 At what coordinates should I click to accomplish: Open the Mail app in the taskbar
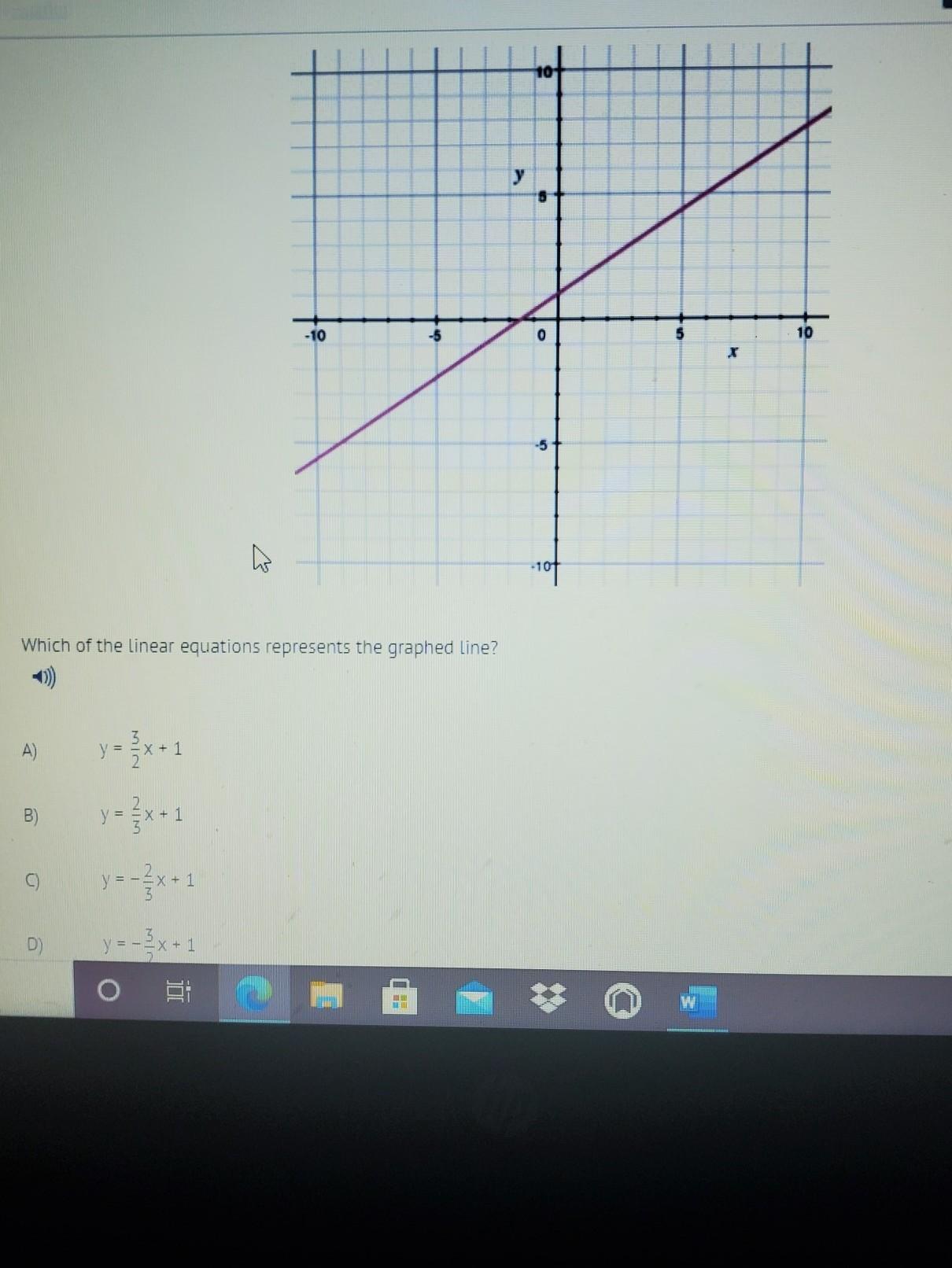(474, 999)
